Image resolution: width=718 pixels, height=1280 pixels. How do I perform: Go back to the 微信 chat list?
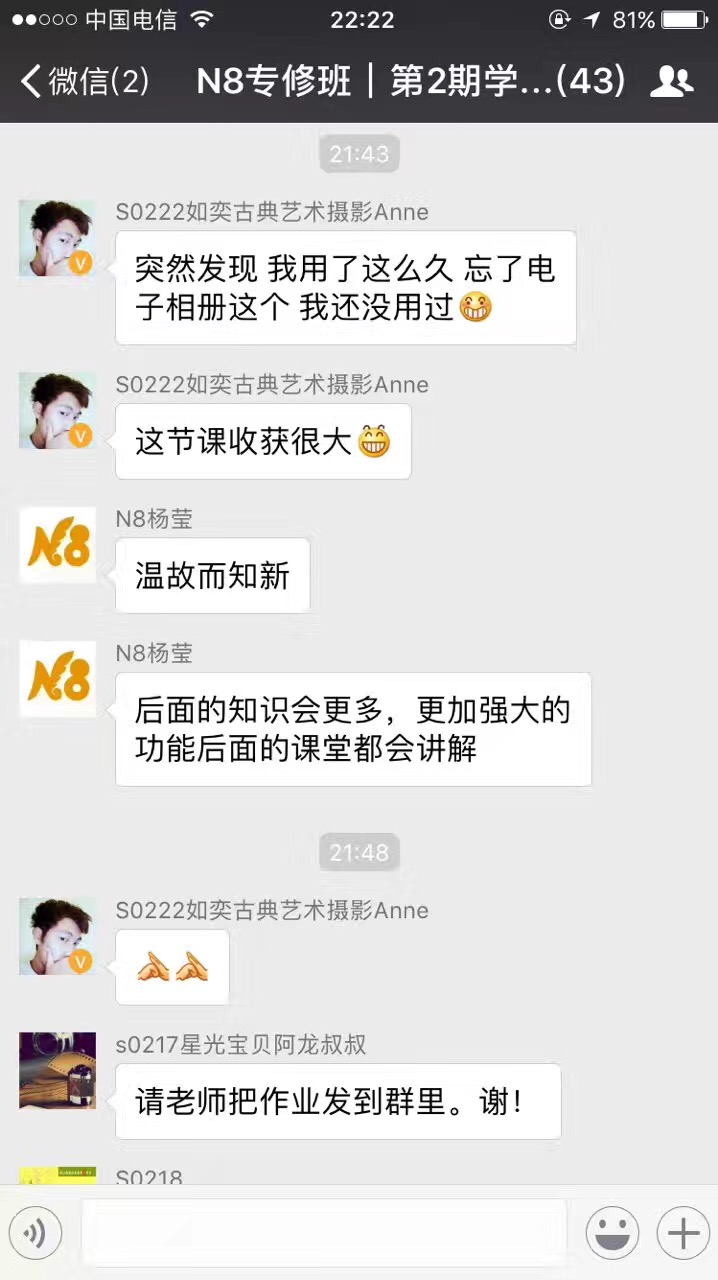tap(84, 81)
